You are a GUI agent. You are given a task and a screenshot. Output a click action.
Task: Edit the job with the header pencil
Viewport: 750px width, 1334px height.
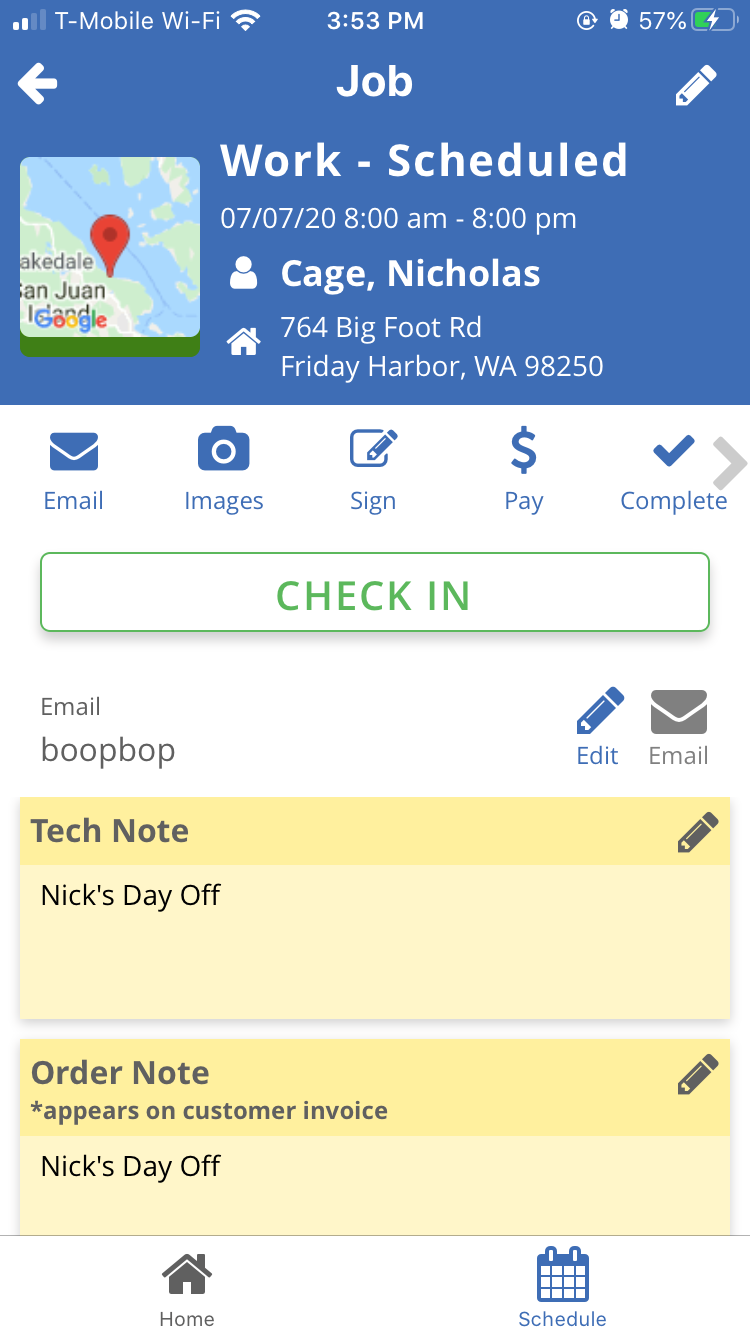(x=696, y=86)
